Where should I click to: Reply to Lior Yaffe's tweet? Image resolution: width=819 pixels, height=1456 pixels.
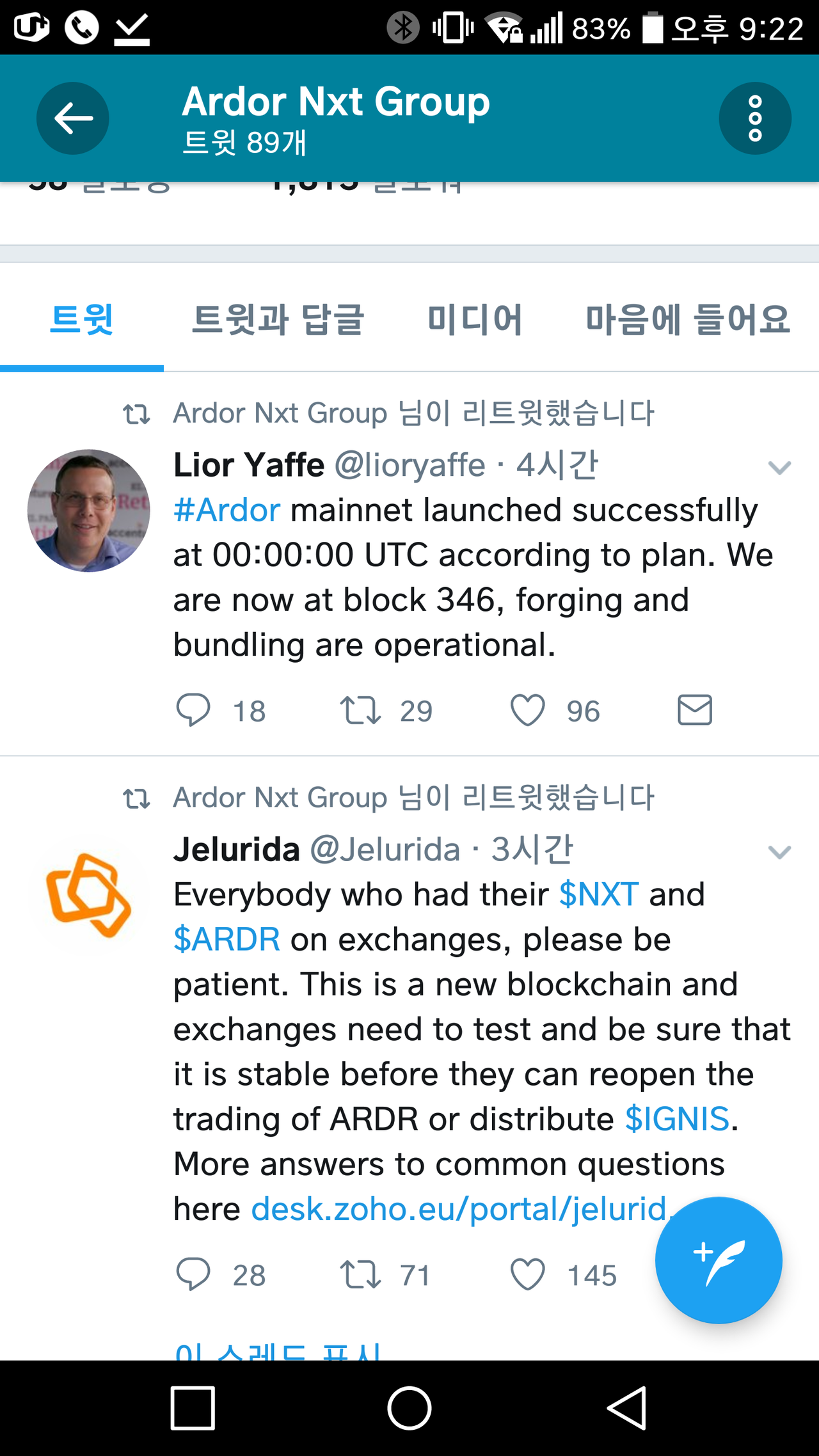click(x=193, y=710)
